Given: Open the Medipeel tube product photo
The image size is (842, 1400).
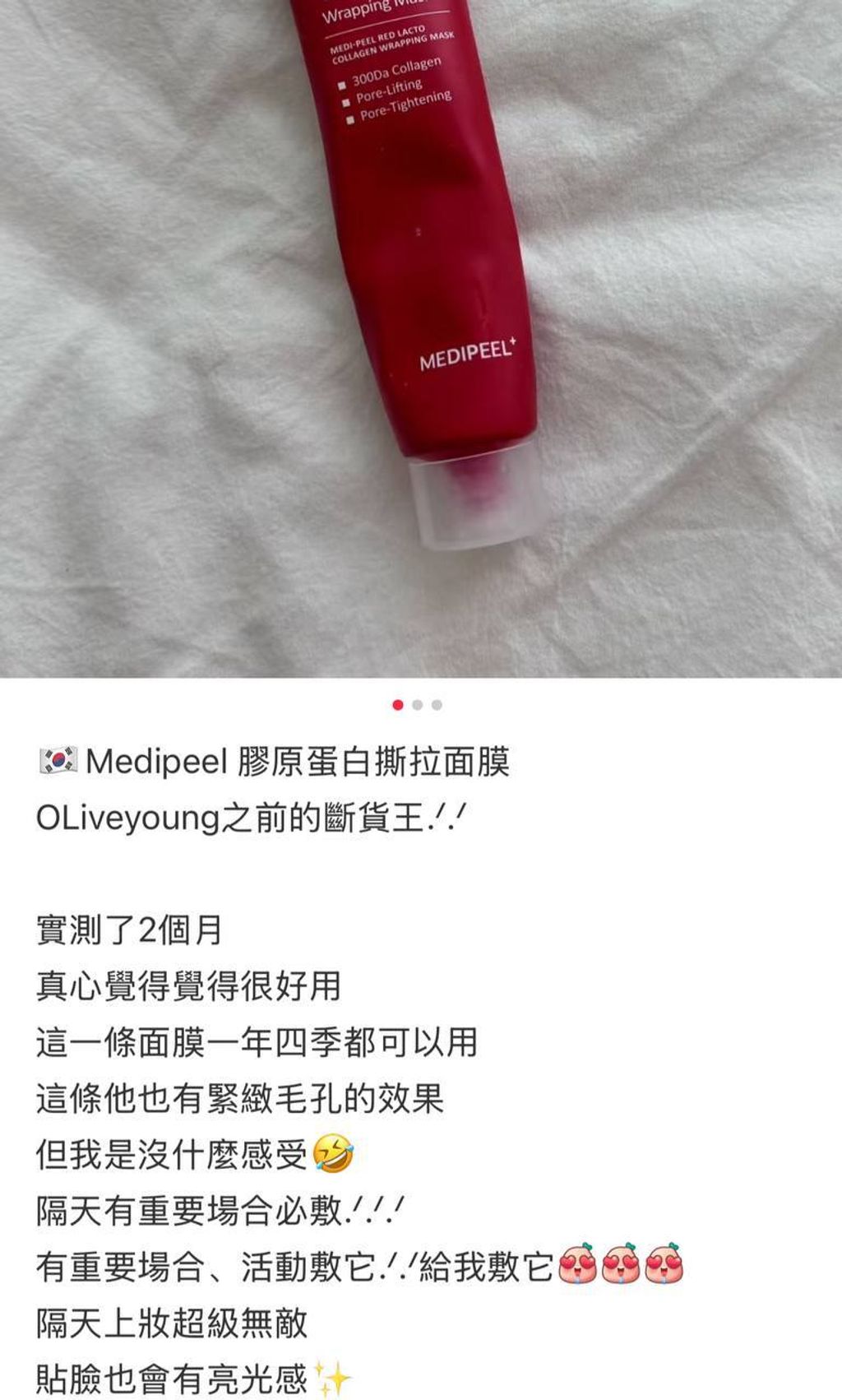Looking at the screenshot, I should (x=421, y=338).
